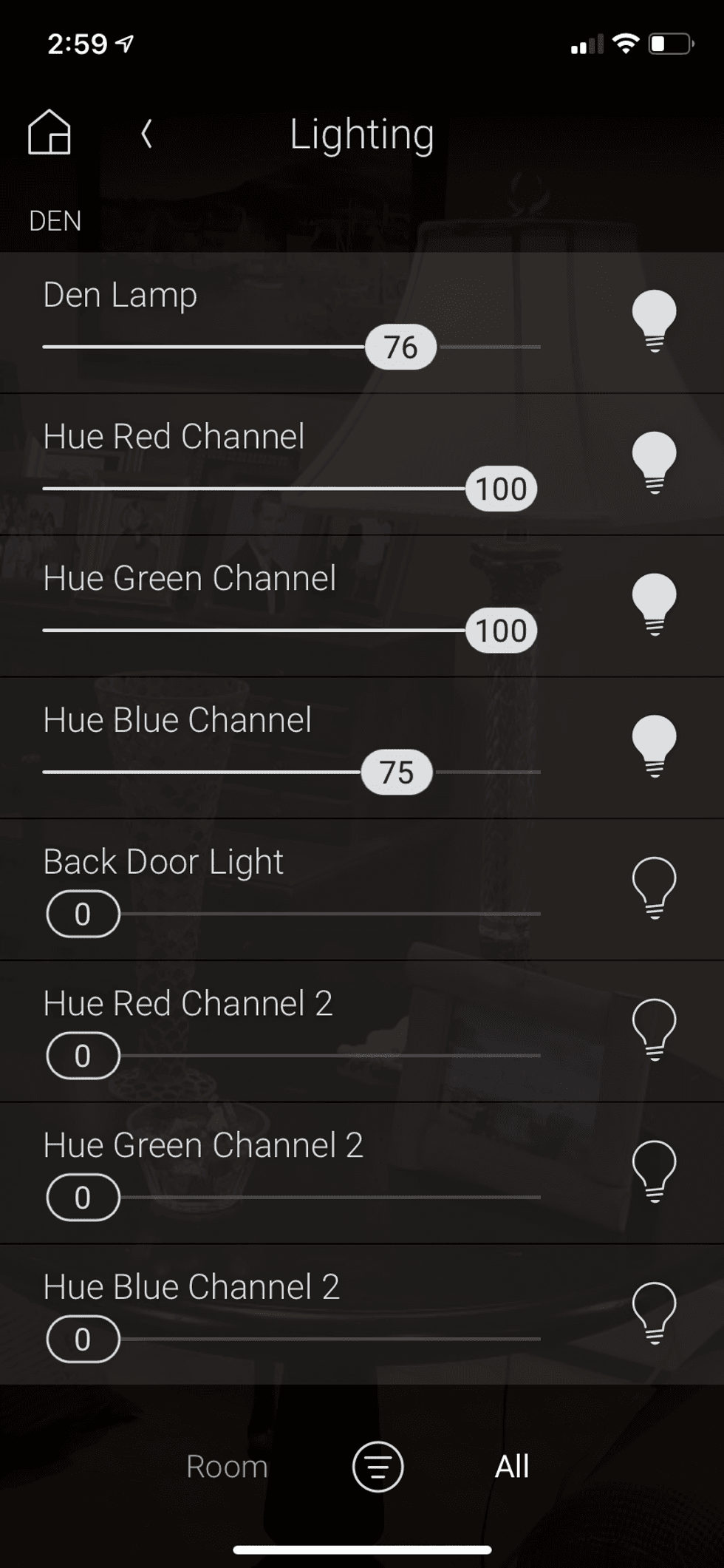This screenshot has height=1568, width=724.
Task: Open the Den Lamp controls
Action: pos(120,295)
